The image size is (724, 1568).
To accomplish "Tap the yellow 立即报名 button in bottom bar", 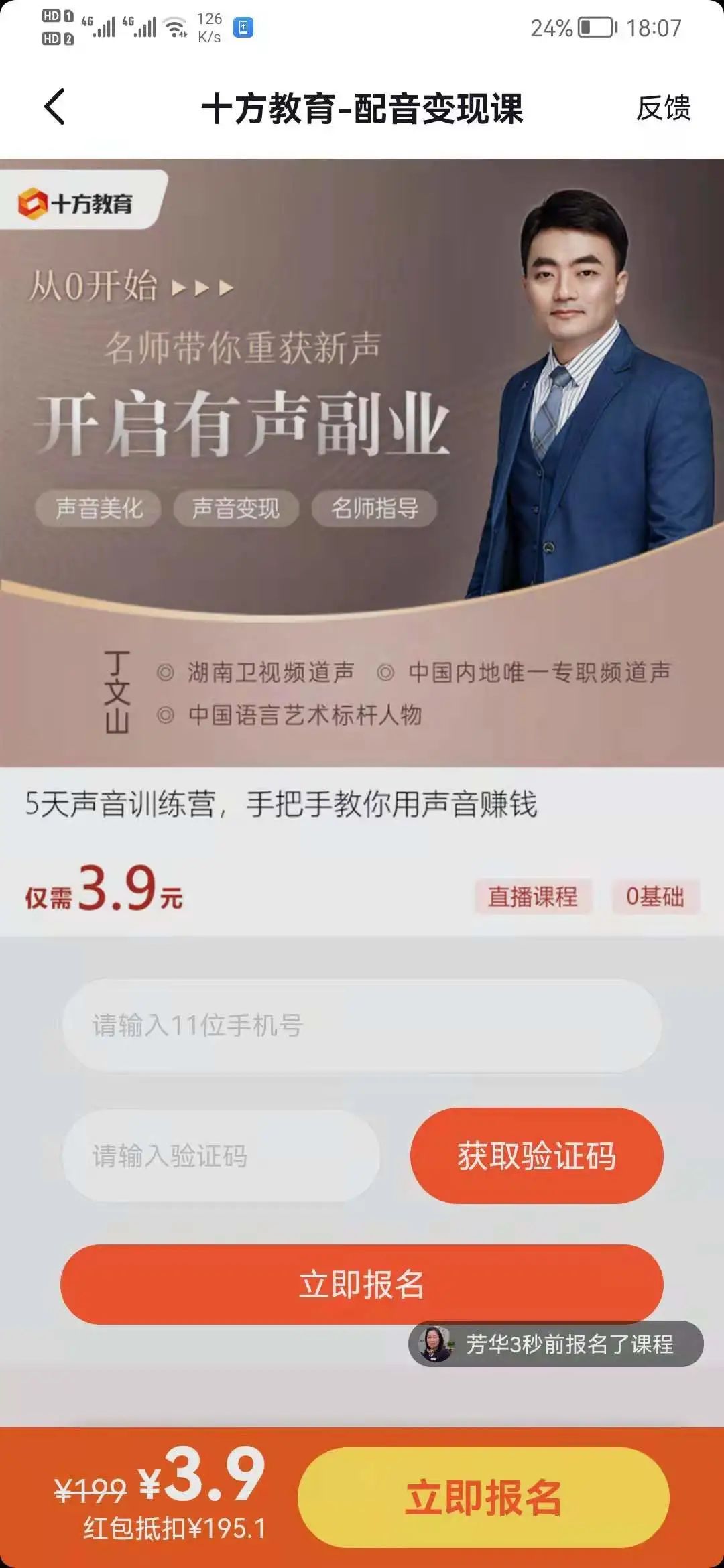I will click(x=483, y=1498).
